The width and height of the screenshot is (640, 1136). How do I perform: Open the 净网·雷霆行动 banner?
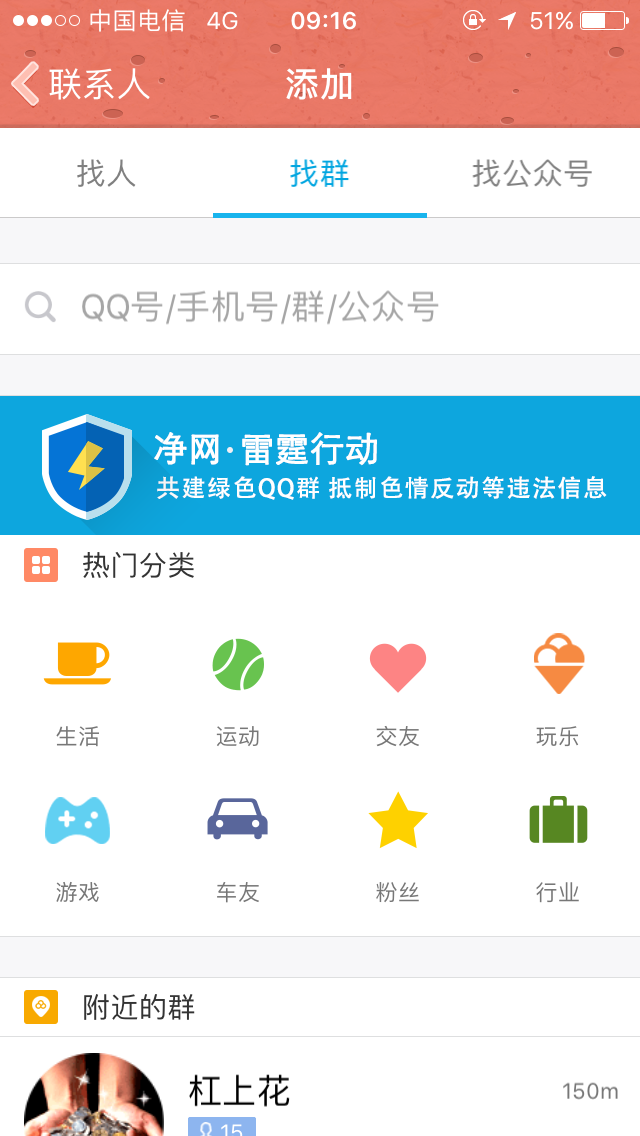click(x=320, y=465)
